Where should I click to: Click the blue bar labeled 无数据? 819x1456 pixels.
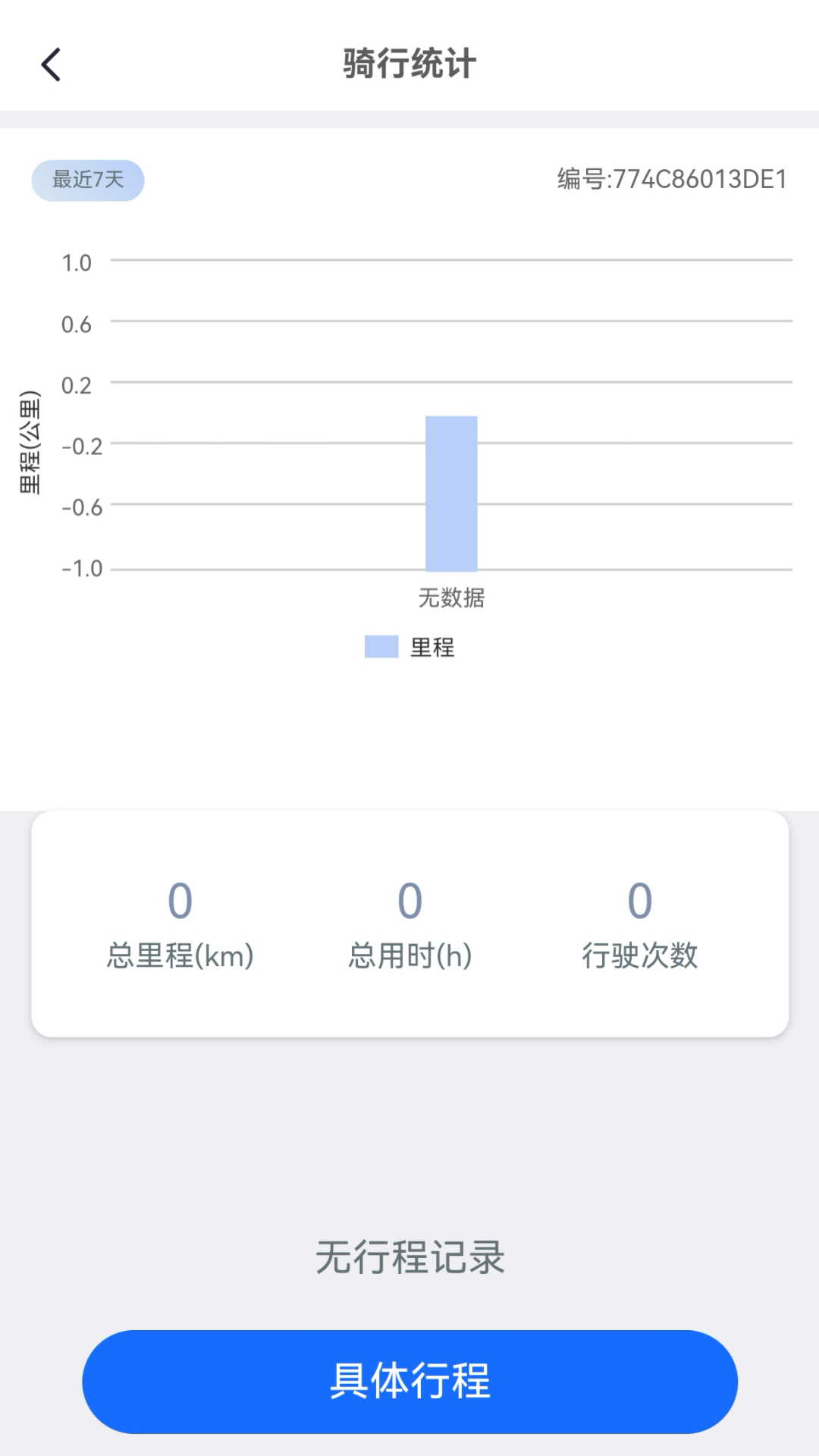tap(451, 493)
